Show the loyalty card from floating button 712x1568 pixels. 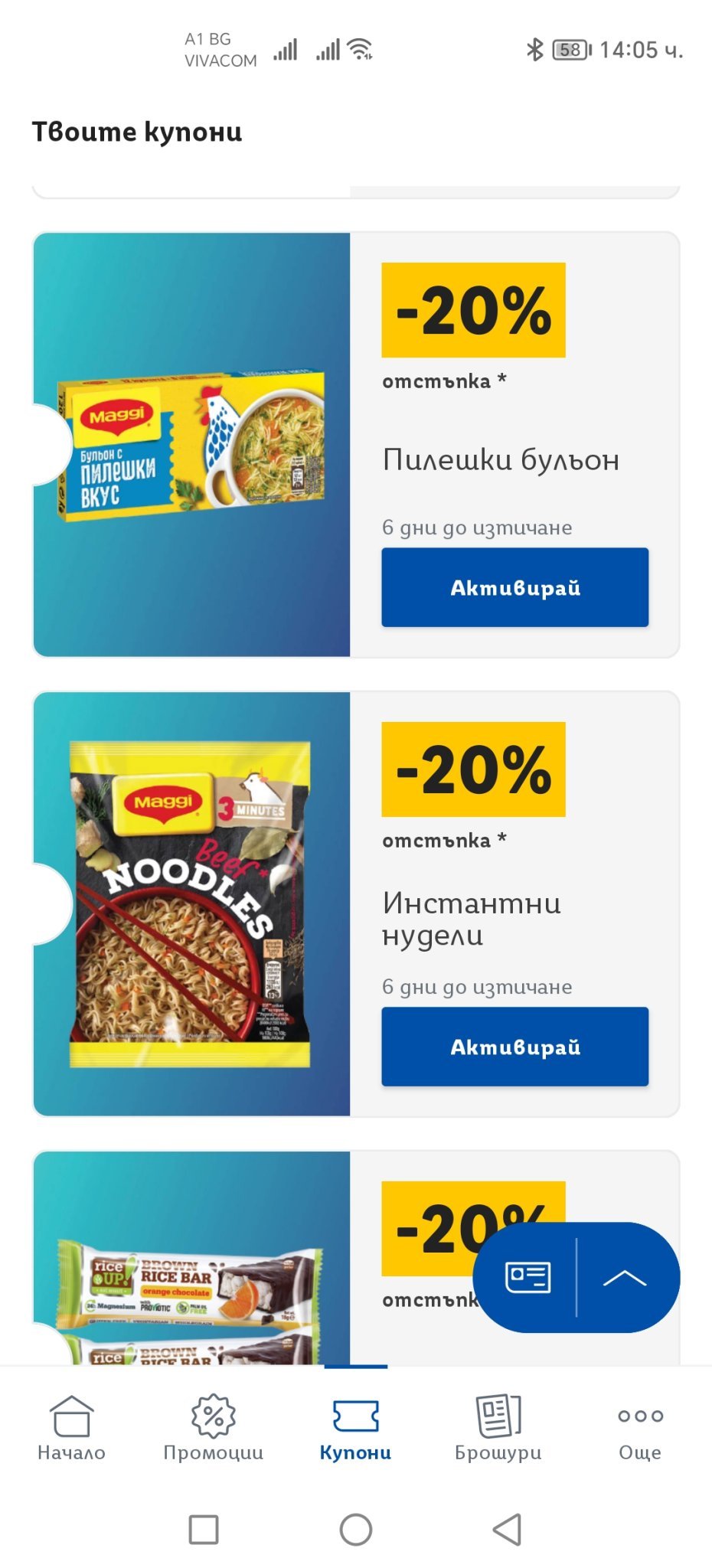[527, 1277]
